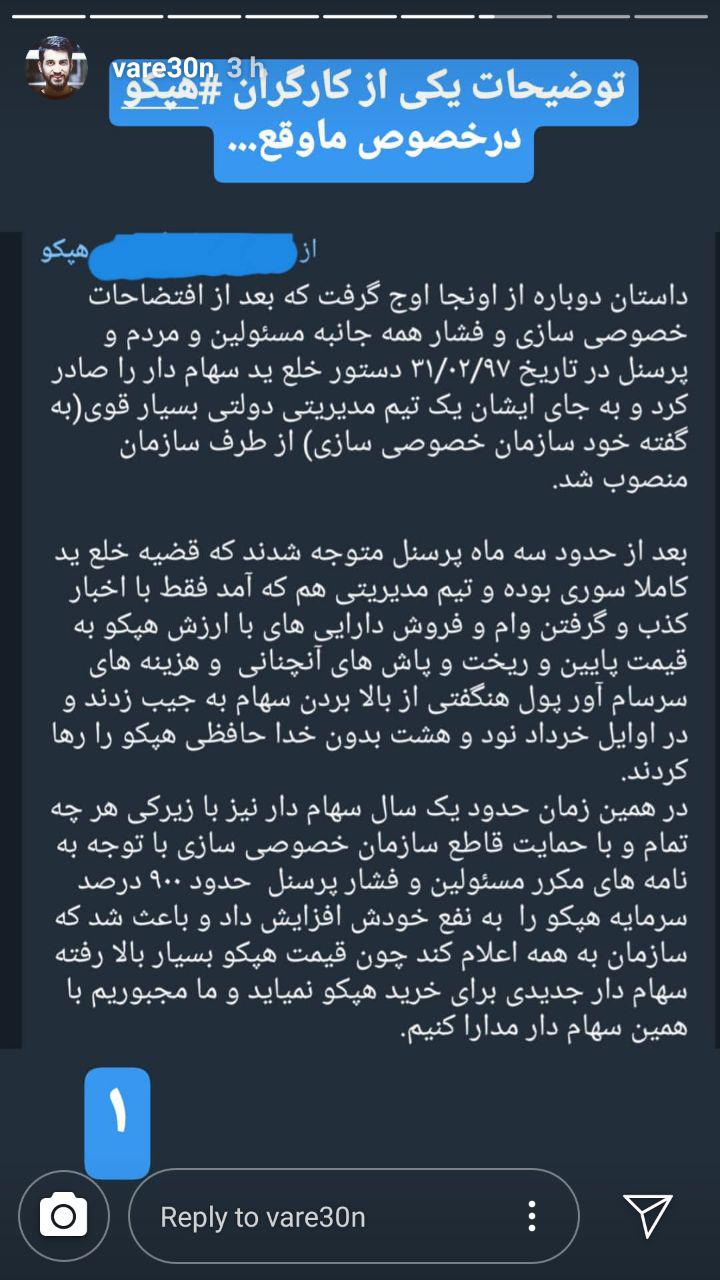
Task: Share the story via paper plane
Action: pyautogui.click(x=647, y=1216)
